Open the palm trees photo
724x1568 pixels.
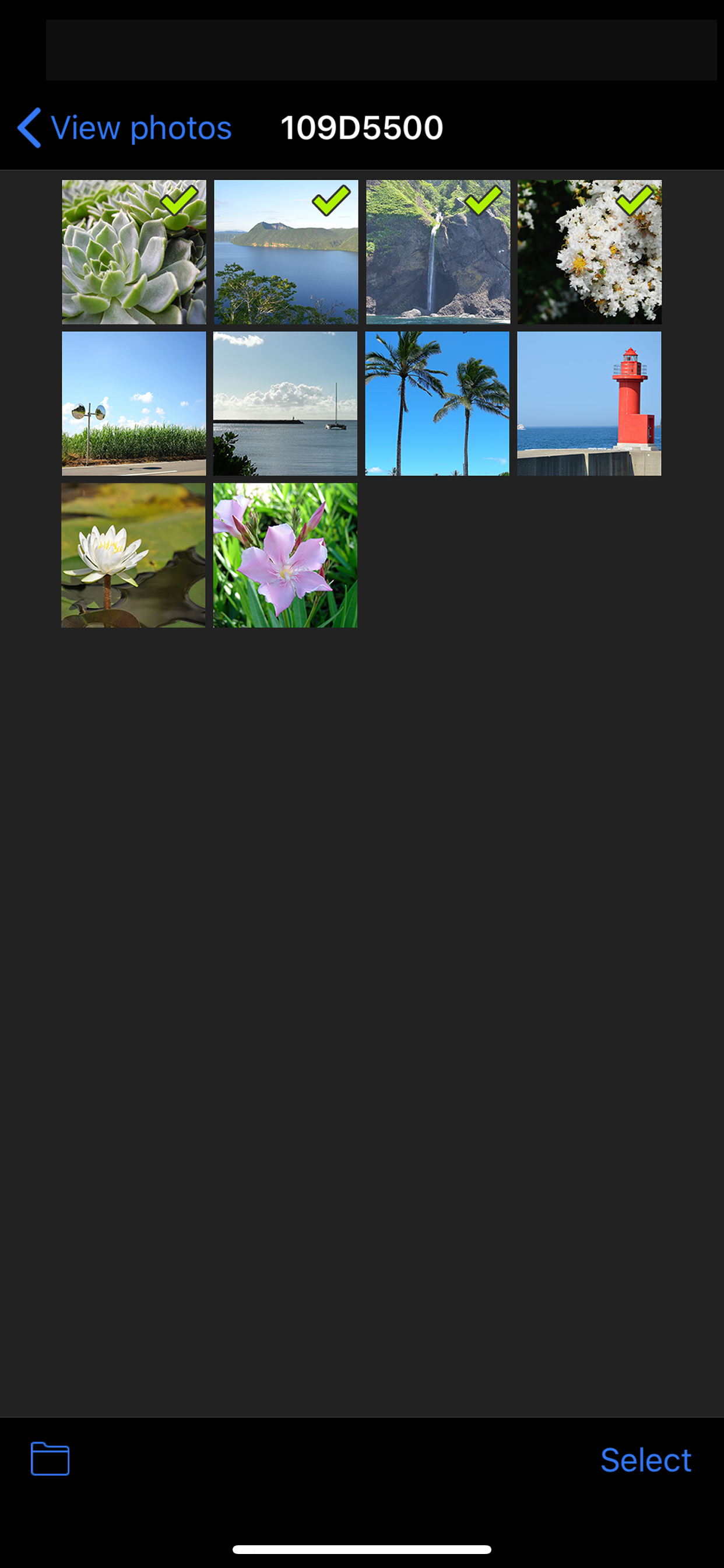437,404
